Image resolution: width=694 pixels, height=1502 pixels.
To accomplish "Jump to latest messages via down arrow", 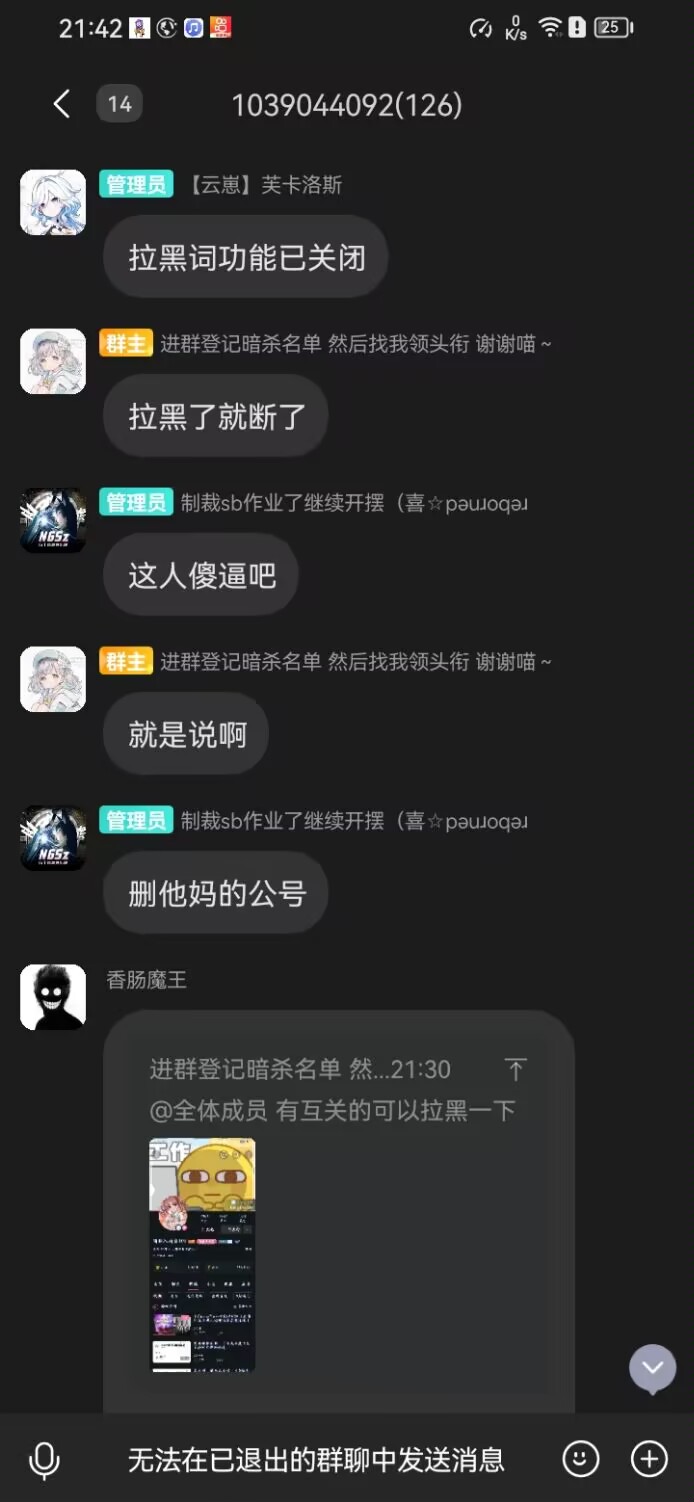I will click(x=652, y=1368).
